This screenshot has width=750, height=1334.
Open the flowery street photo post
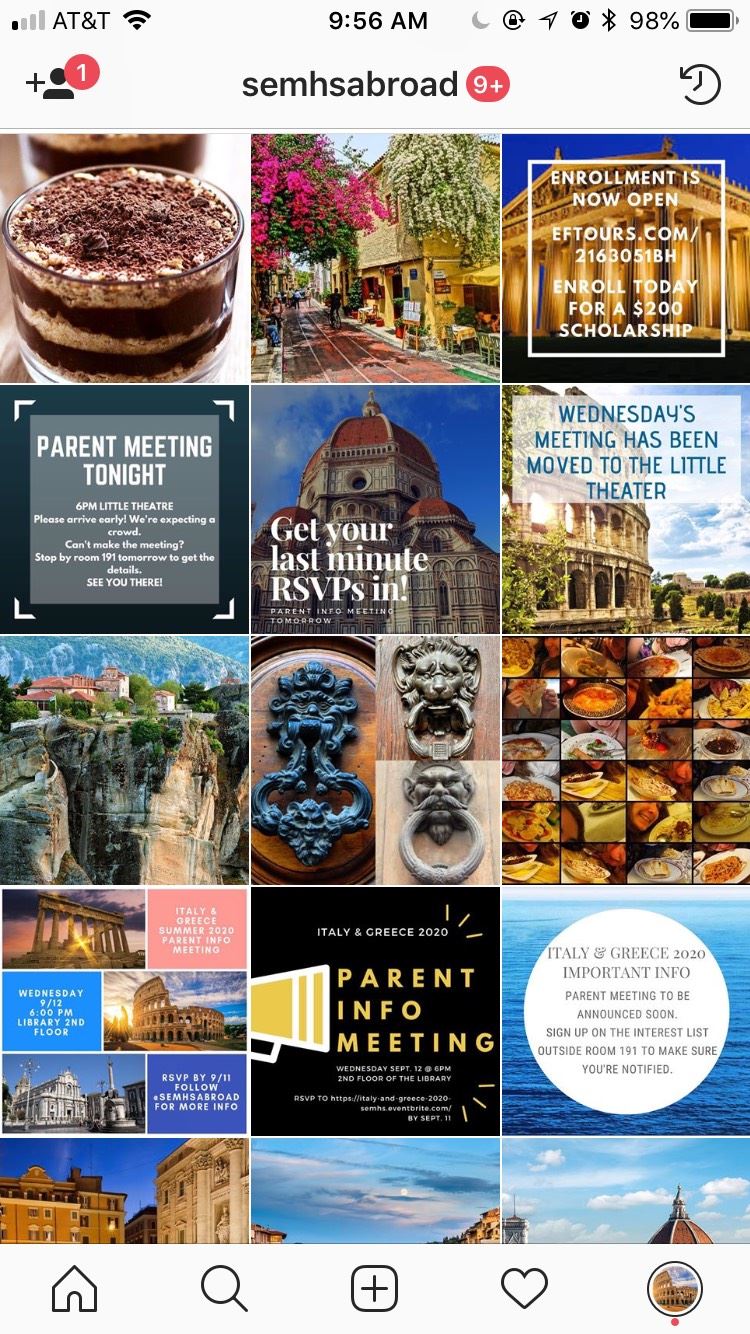[375, 258]
